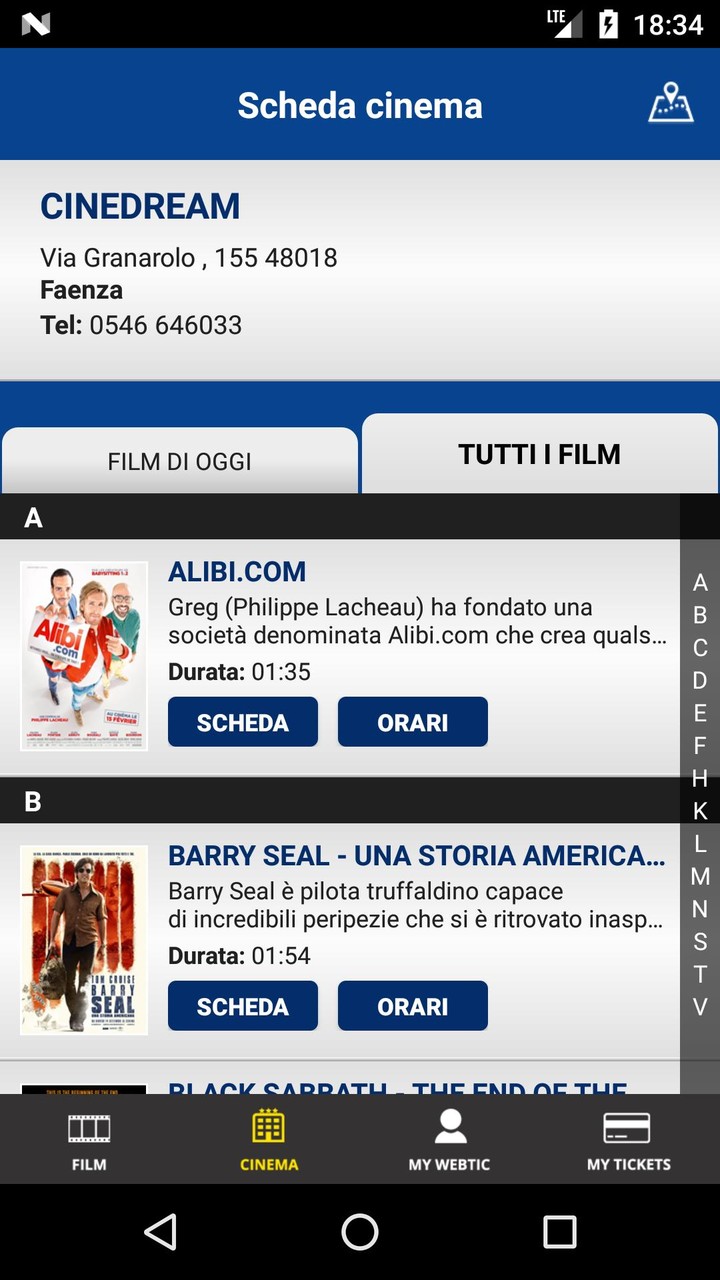
Task: Tap the BARRY SEAL poster image
Action: pos(84,940)
